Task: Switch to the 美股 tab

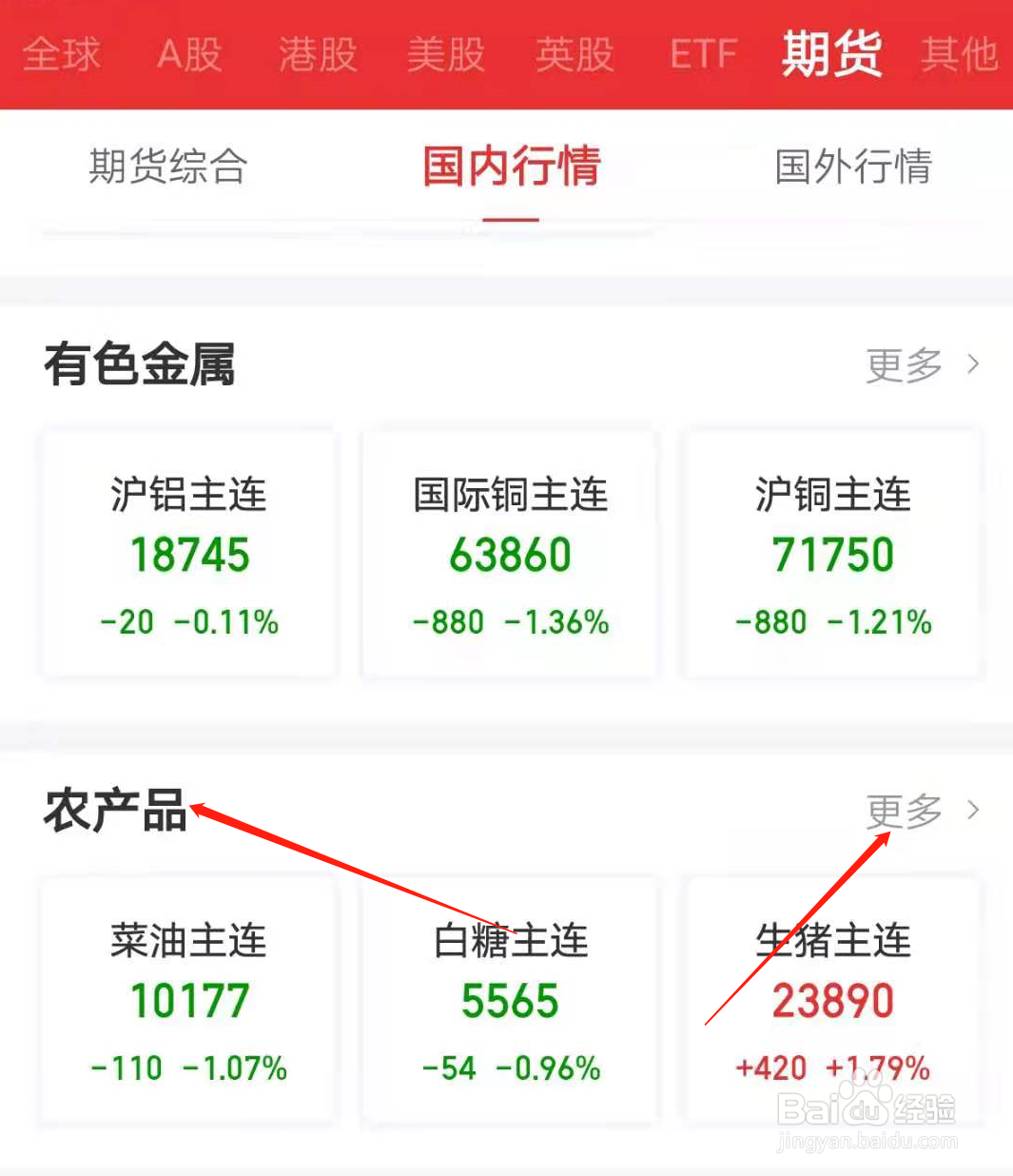Action: pos(446,54)
